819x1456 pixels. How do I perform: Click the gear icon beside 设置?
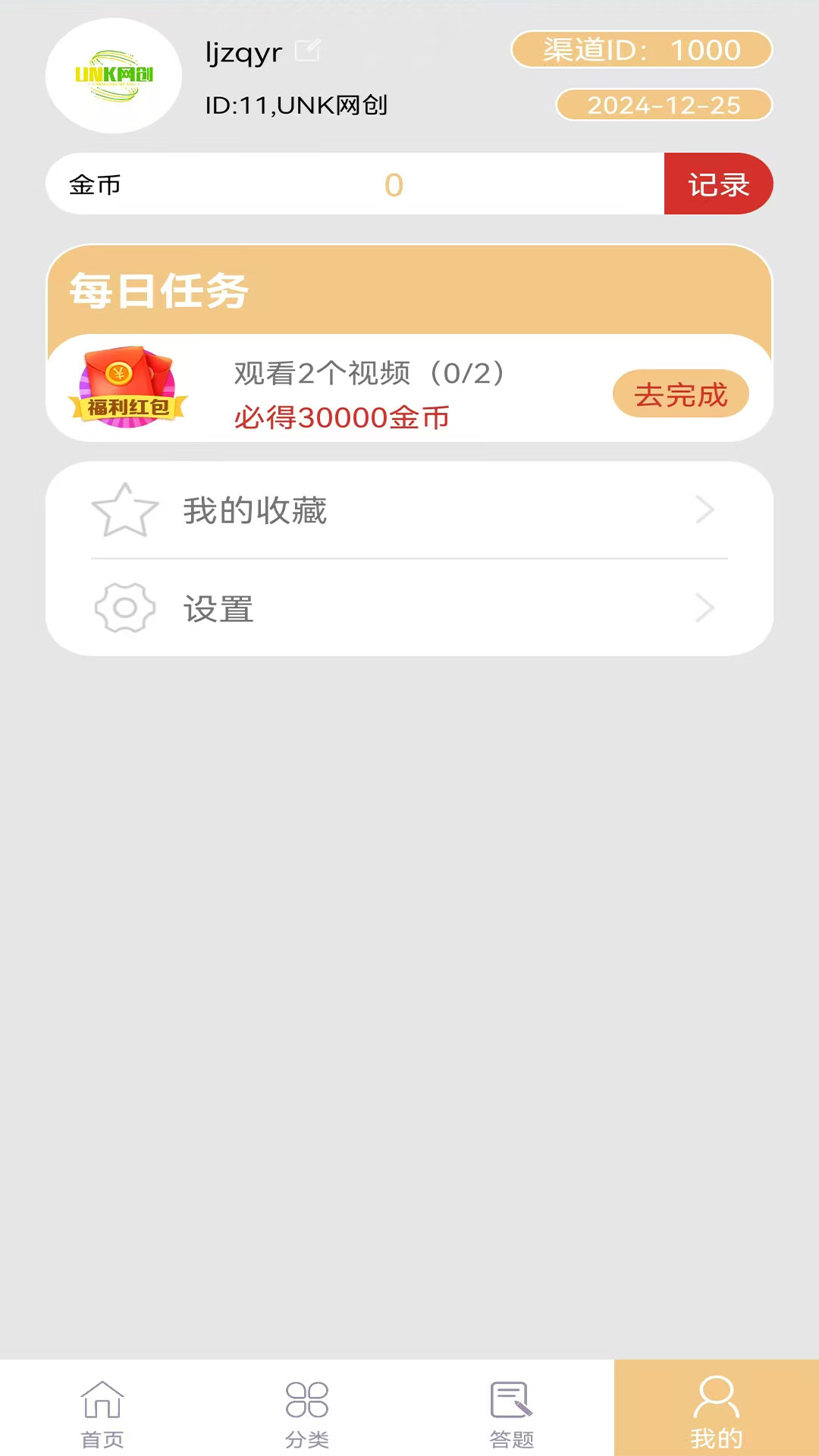125,608
